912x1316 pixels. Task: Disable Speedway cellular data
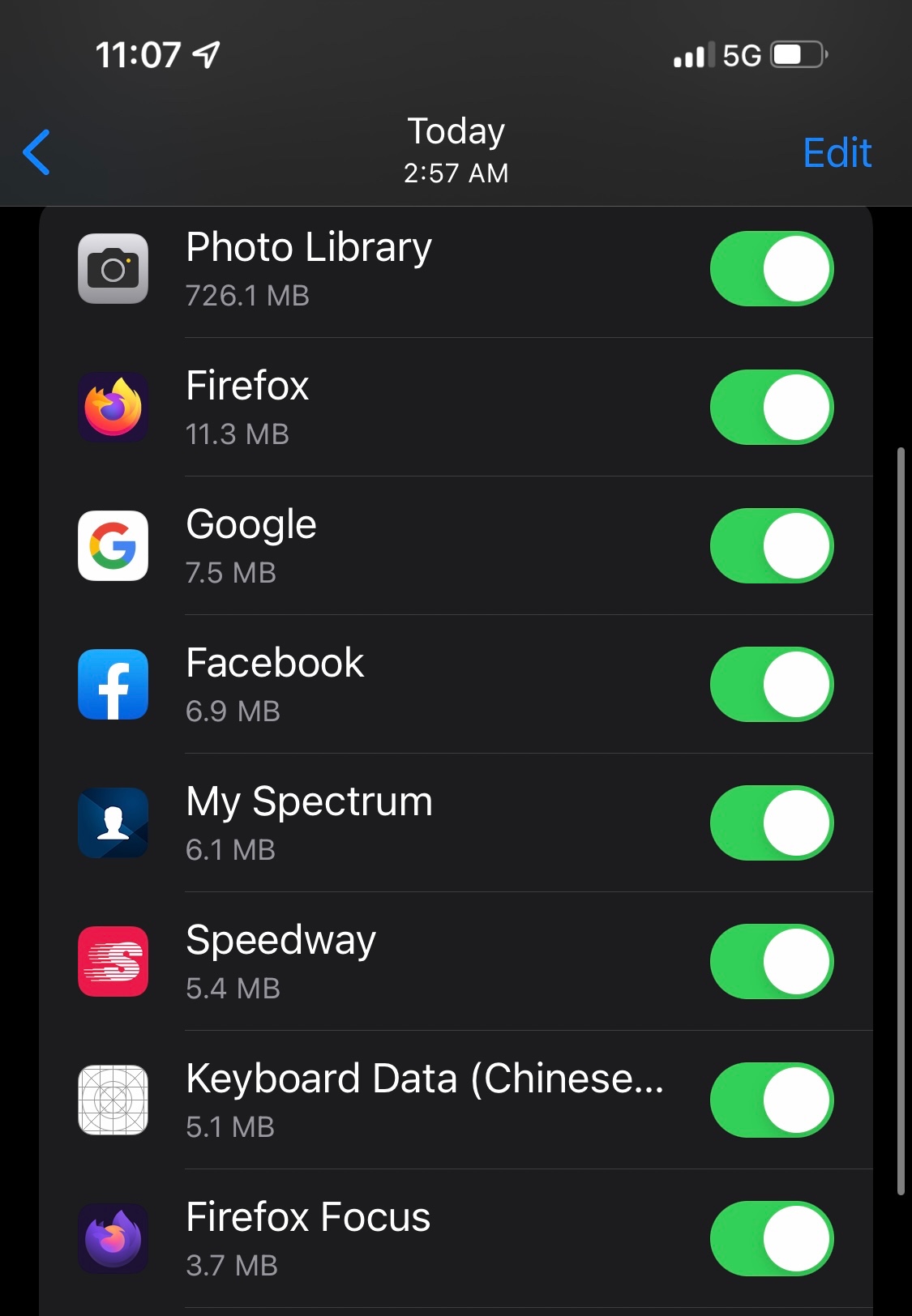click(x=771, y=961)
